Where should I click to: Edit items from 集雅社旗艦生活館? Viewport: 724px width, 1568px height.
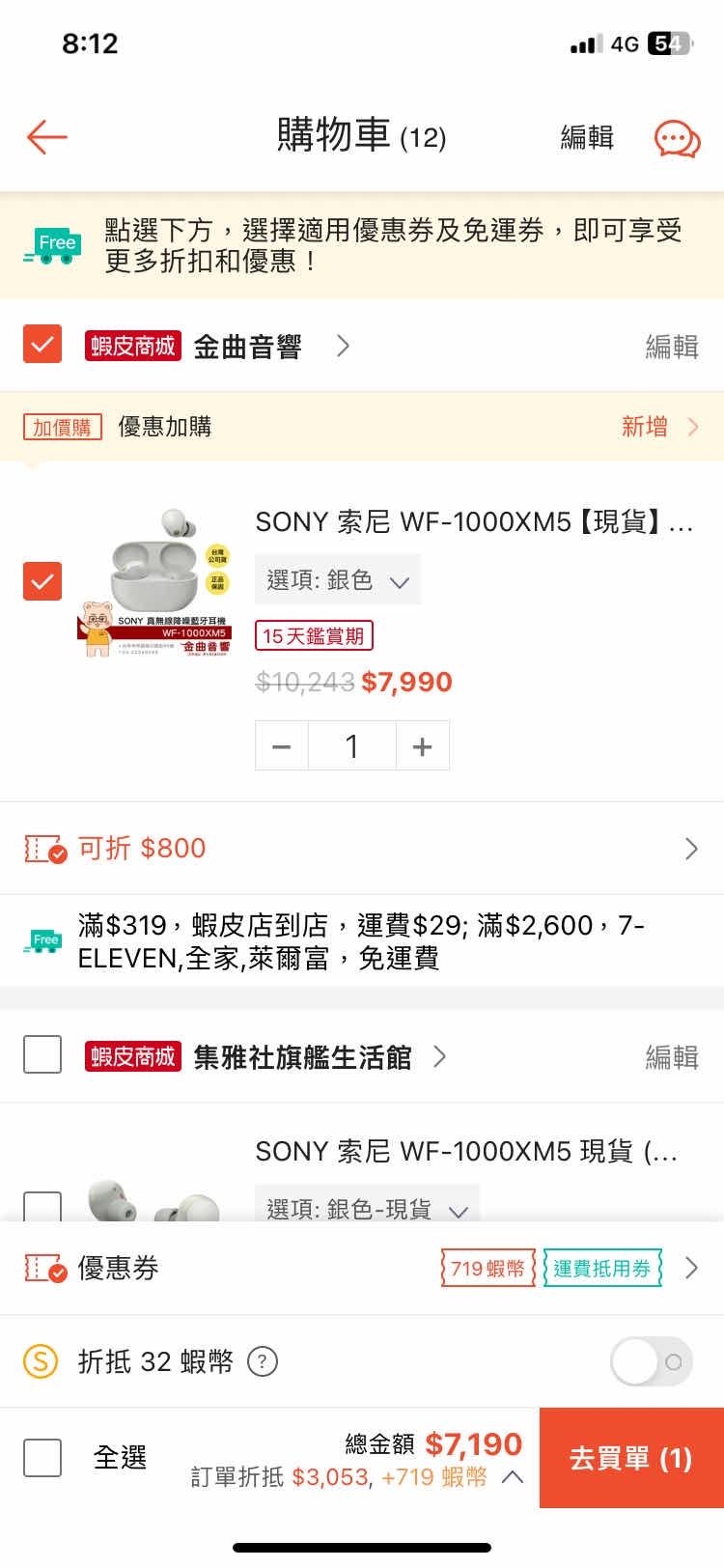click(x=671, y=1057)
